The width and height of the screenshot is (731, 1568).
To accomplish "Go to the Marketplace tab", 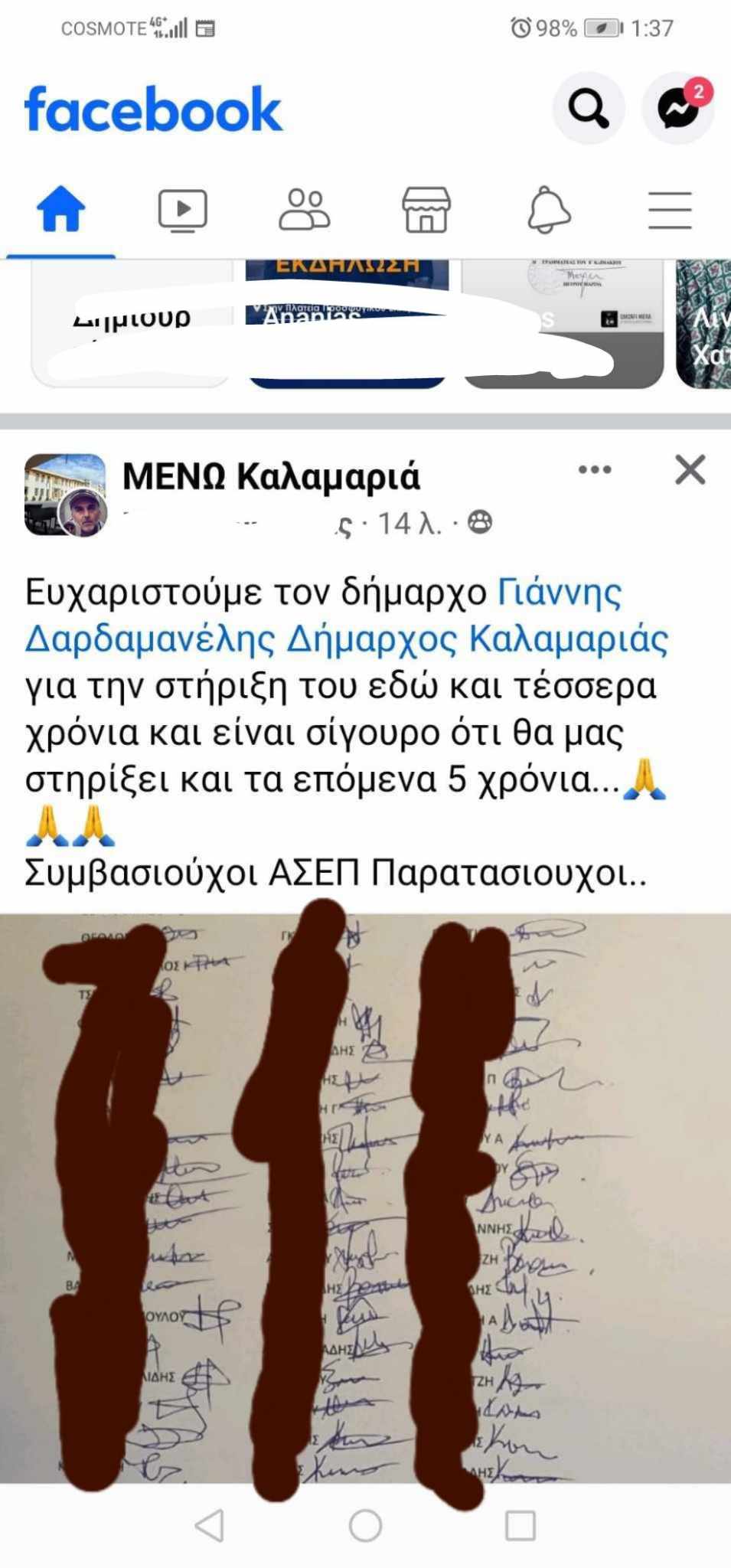I will click(x=426, y=210).
